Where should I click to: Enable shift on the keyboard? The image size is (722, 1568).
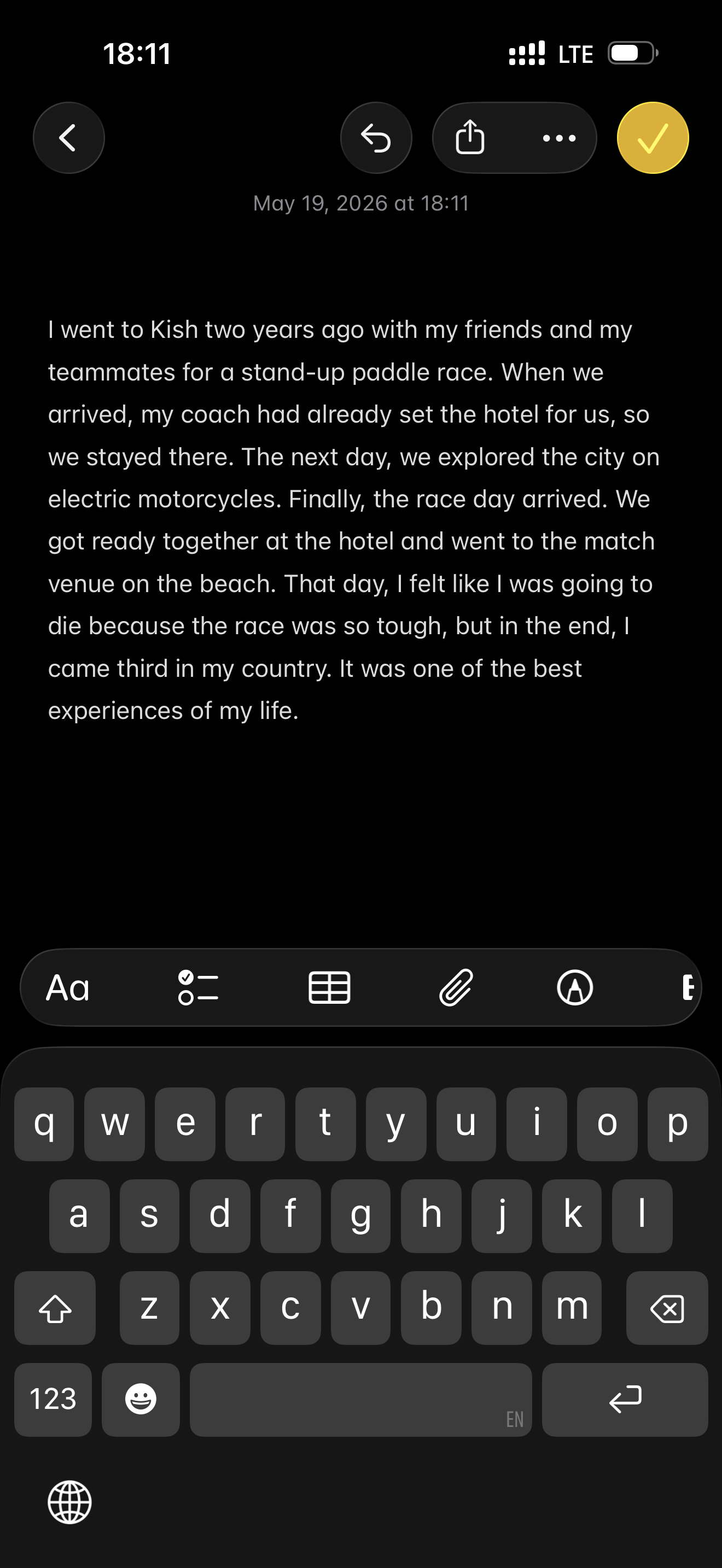point(55,1307)
